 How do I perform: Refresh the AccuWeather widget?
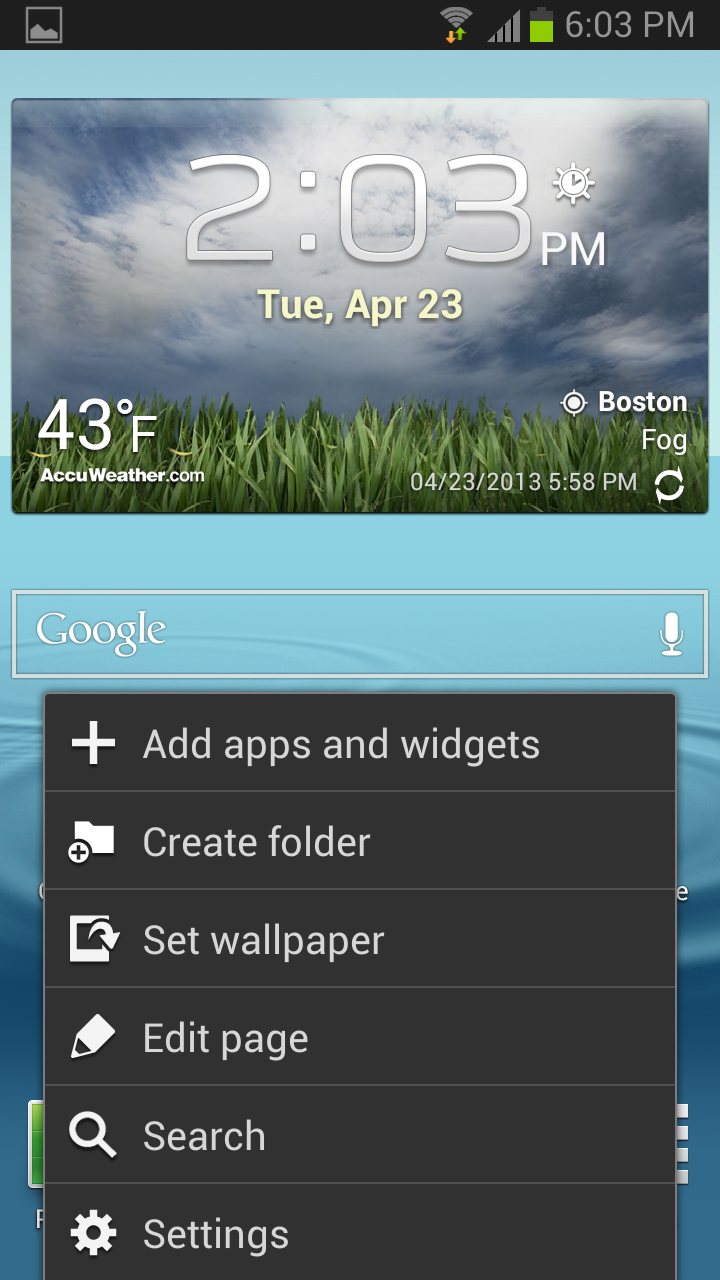[669, 486]
